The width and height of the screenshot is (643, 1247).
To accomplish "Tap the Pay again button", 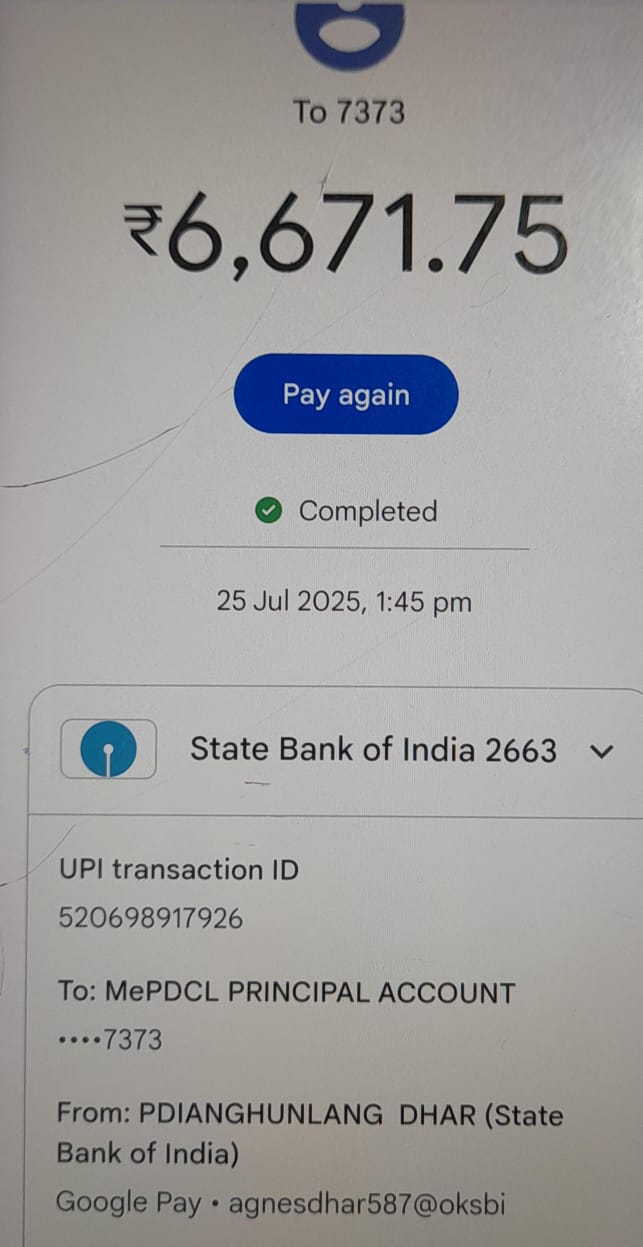I will click(x=346, y=394).
